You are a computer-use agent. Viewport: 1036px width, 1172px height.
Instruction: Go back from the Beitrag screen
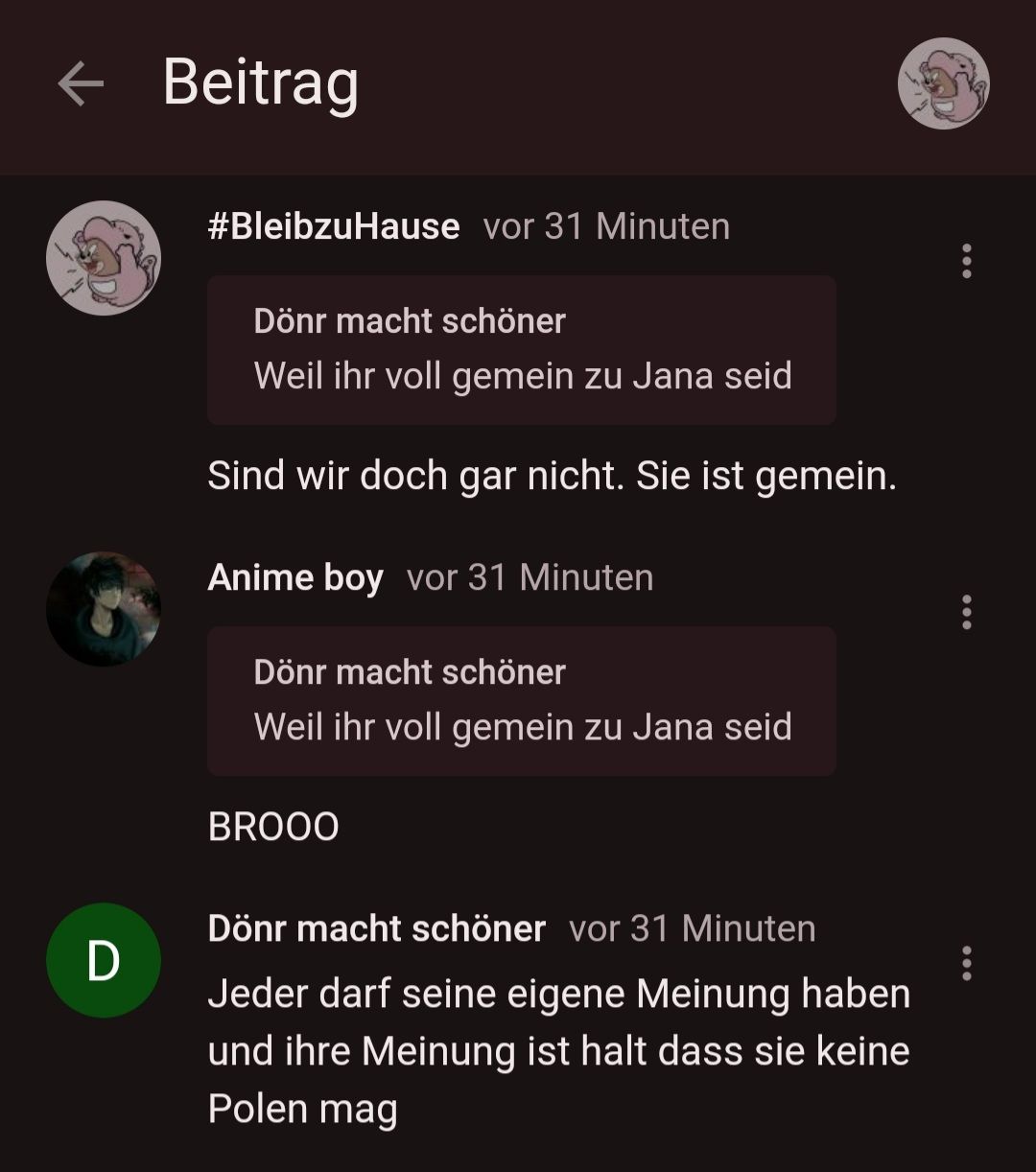click(x=81, y=84)
